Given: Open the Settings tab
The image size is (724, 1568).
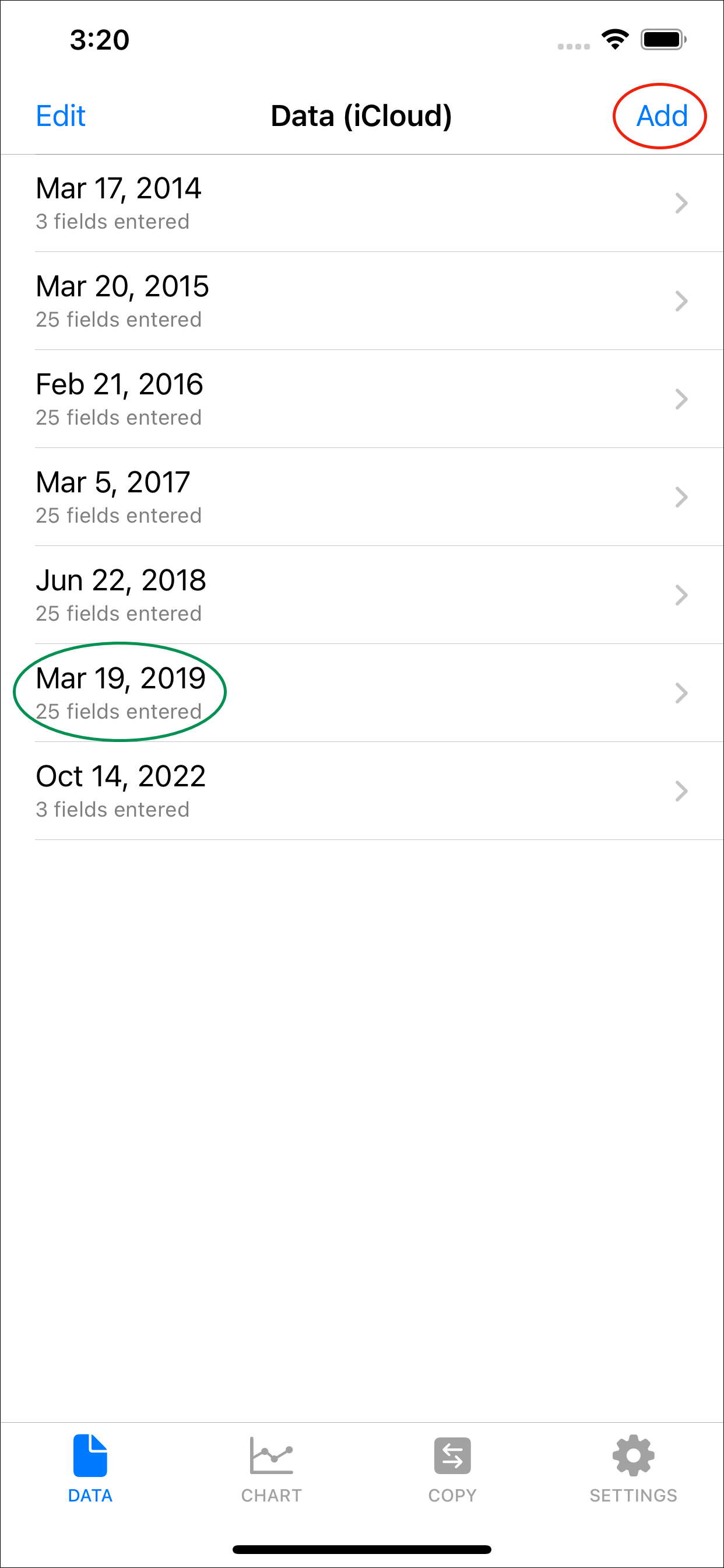Looking at the screenshot, I should tap(633, 1469).
